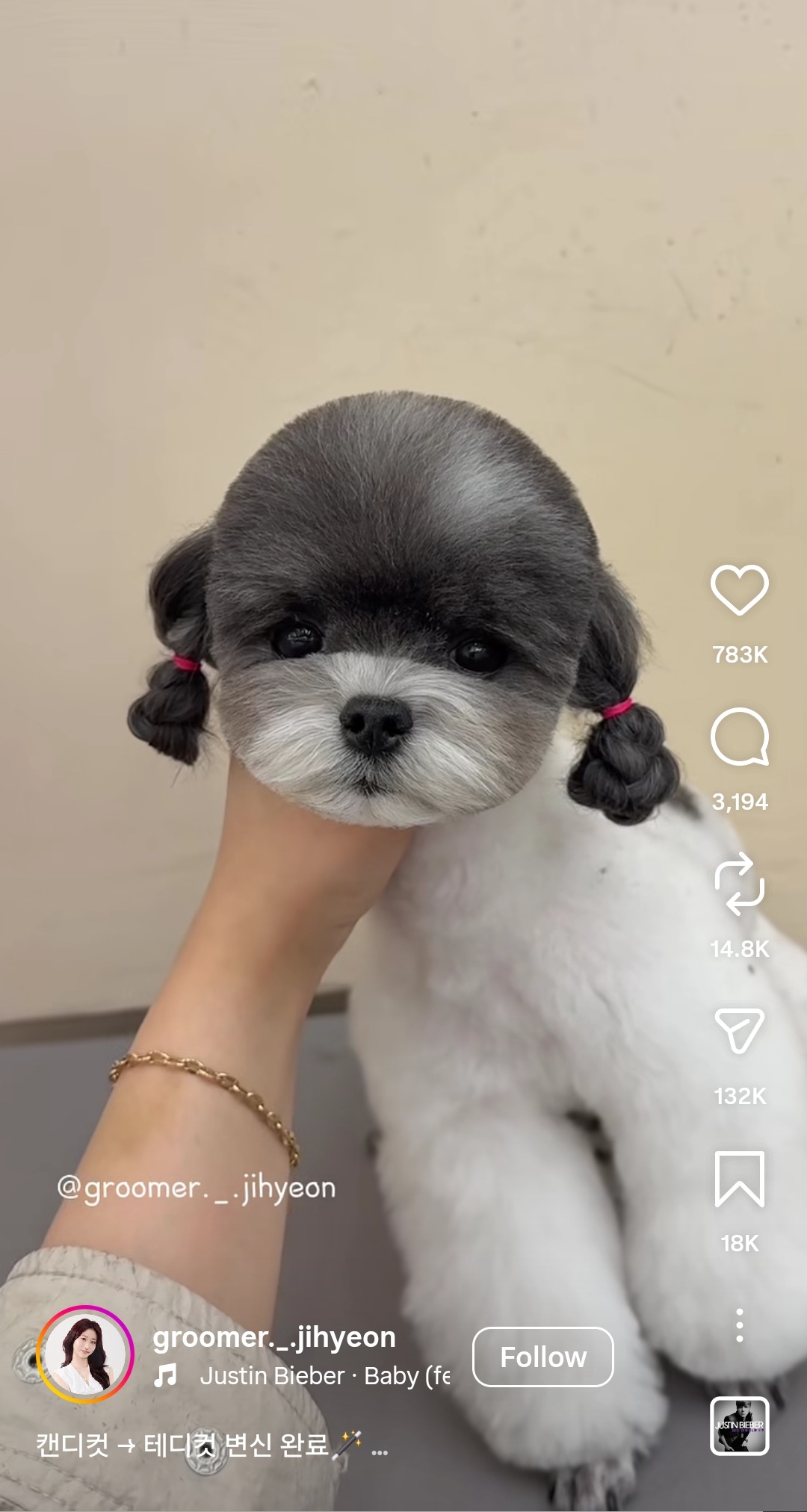Viewport: 807px width, 1512px height.
Task: Open the Justin Bieber Baby audio page
Action: 302,1375
